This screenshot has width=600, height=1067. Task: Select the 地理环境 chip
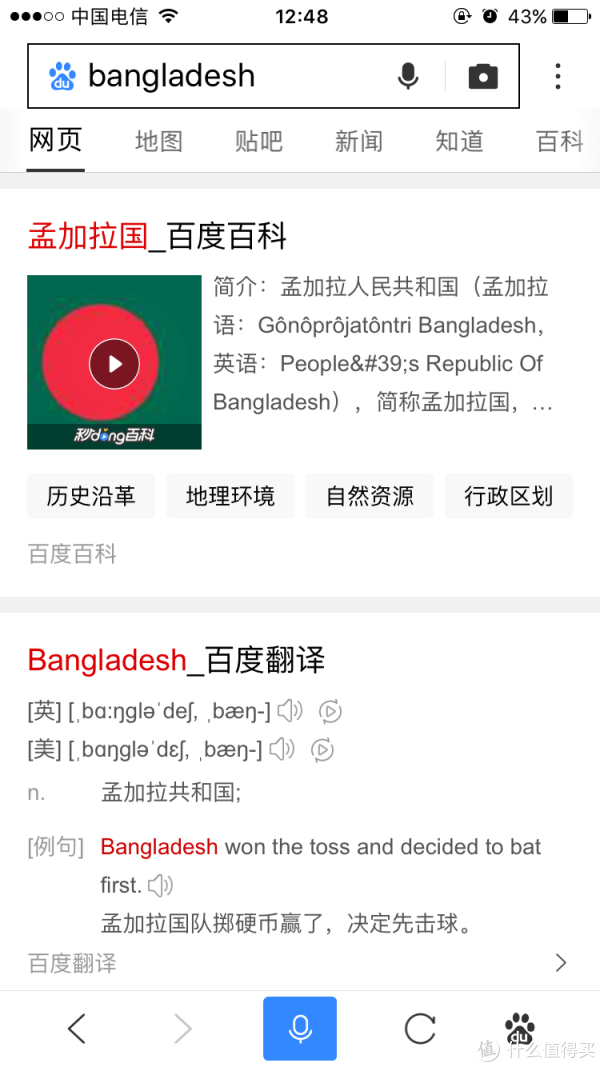tap(230, 496)
